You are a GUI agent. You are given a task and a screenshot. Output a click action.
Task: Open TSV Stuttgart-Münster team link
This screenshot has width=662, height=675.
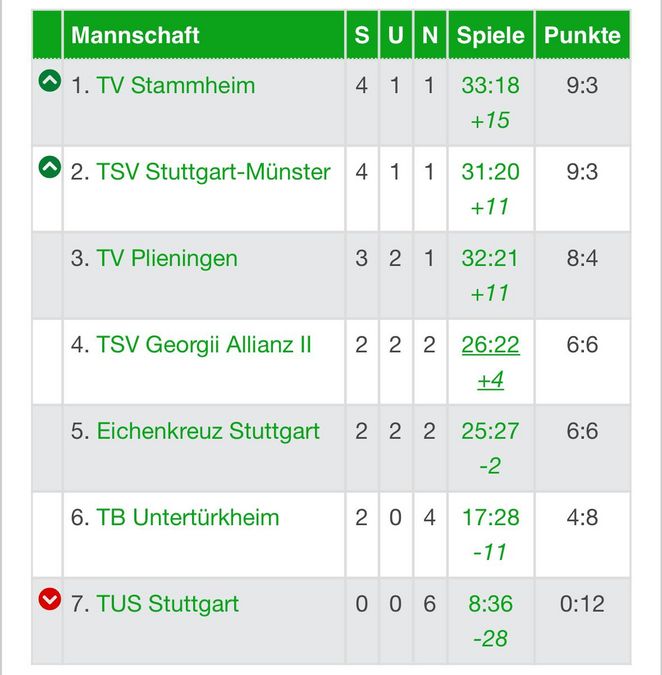(x=213, y=172)
